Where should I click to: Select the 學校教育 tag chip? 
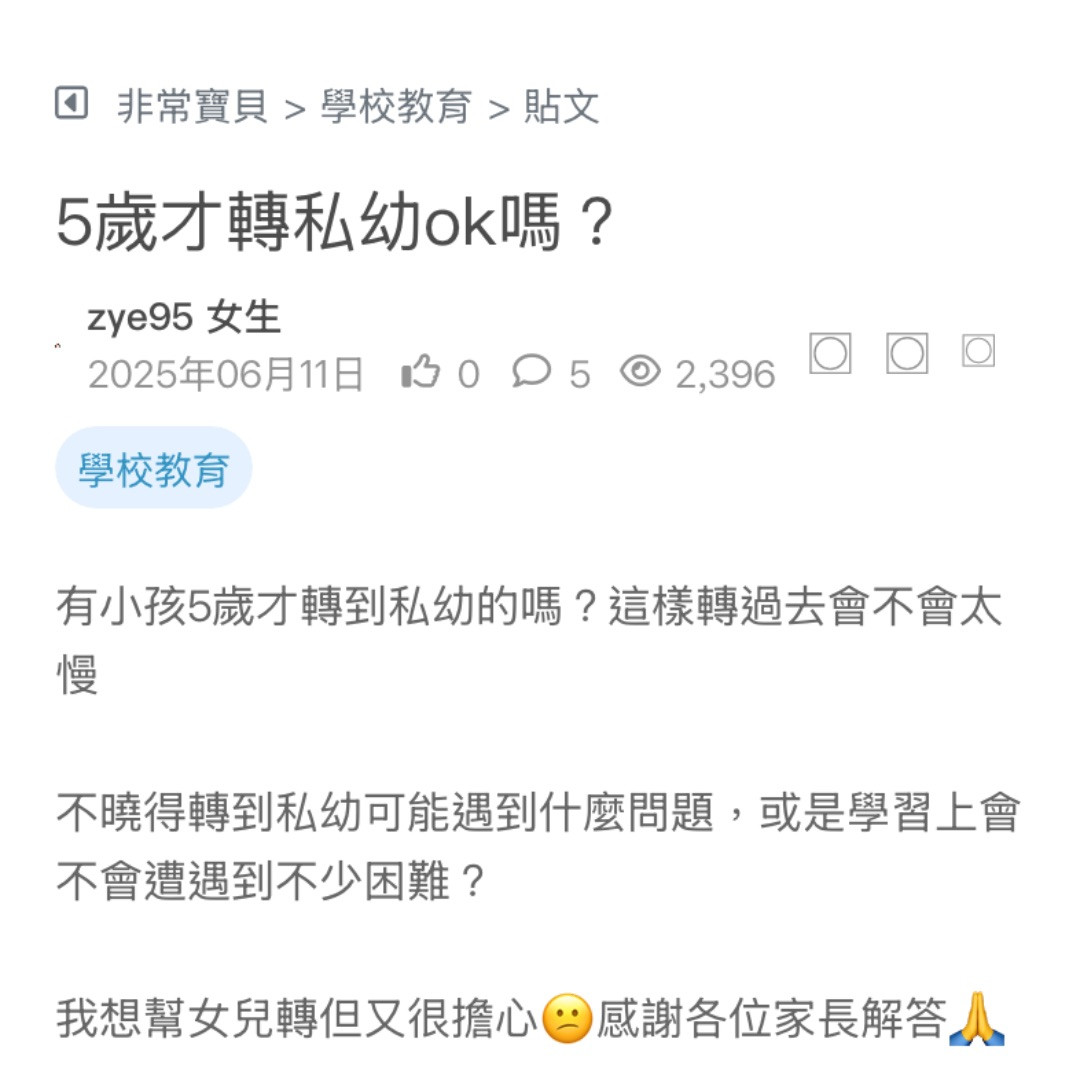click(x=154, y=468)
